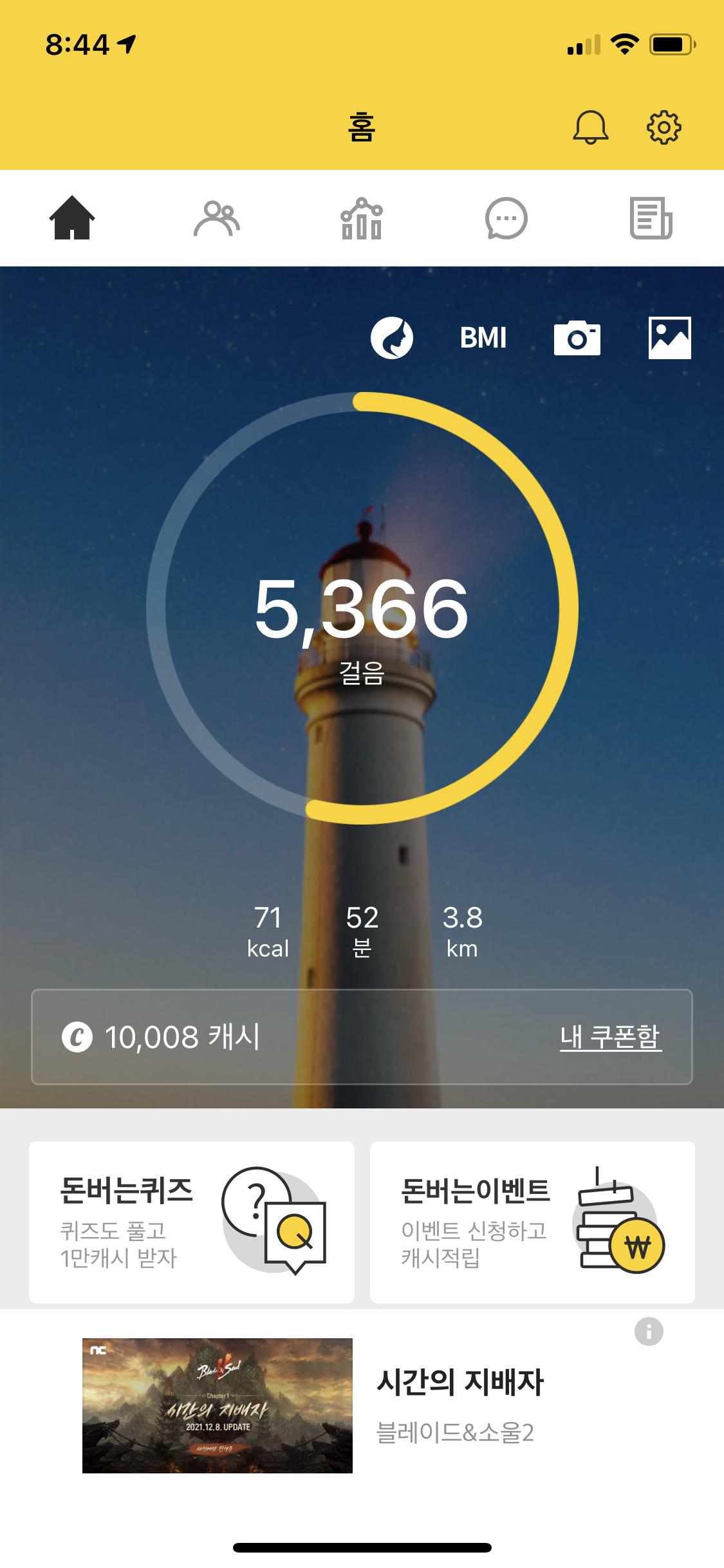The width and height of the screenshot is (724, 1568).
Task: Open the chat bubble tab
Action: pos(506,219)
